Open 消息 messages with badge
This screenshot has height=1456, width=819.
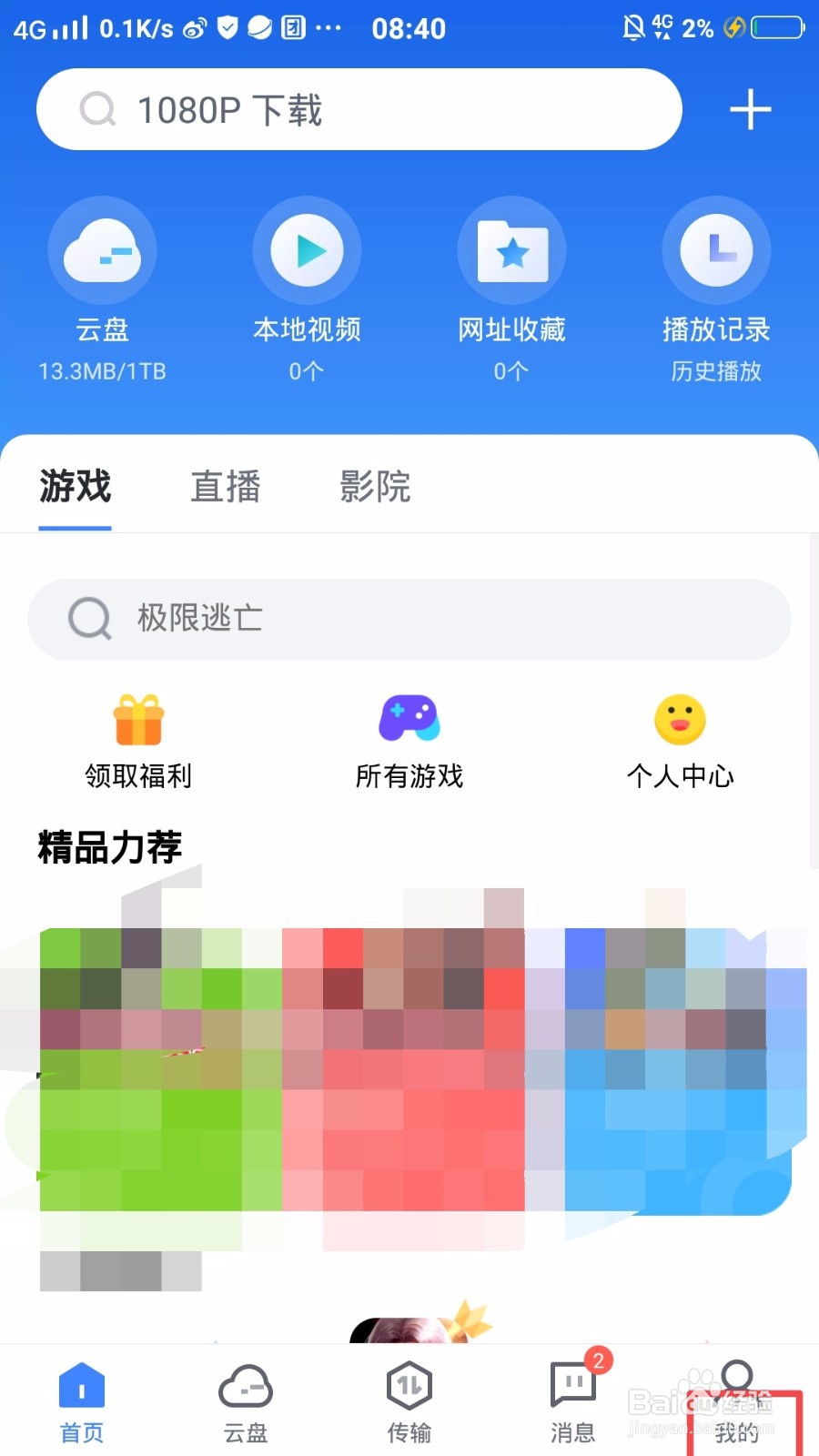tap(571, 1401)
